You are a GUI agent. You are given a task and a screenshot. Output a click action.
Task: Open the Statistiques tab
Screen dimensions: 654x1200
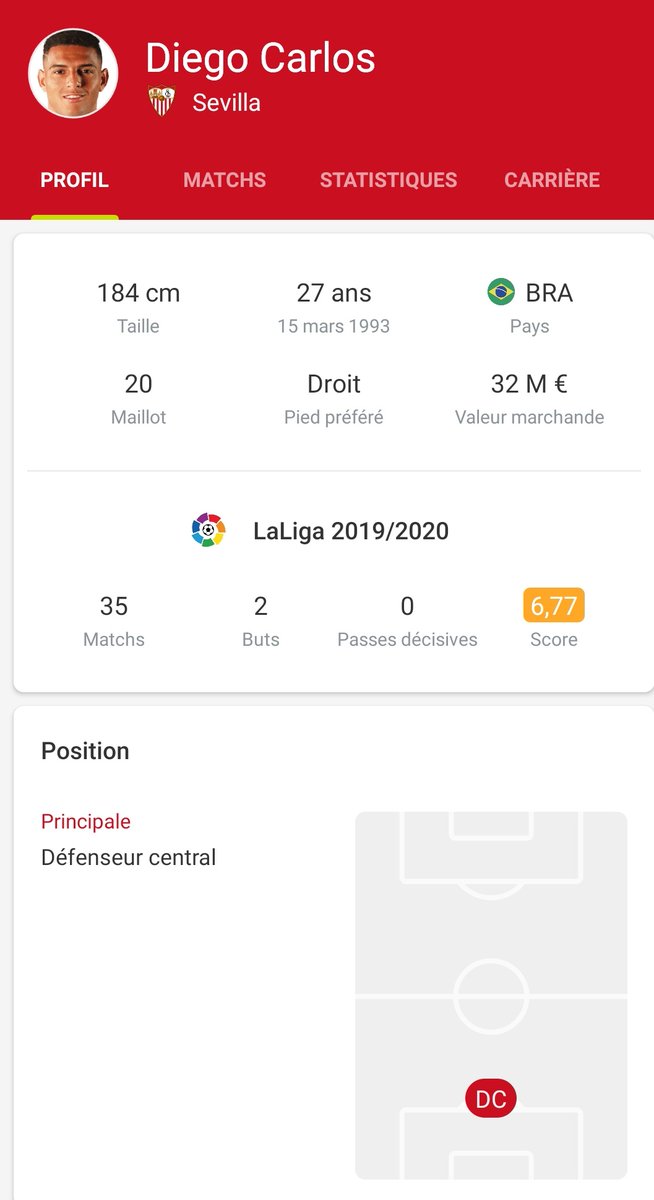(388, 180)
